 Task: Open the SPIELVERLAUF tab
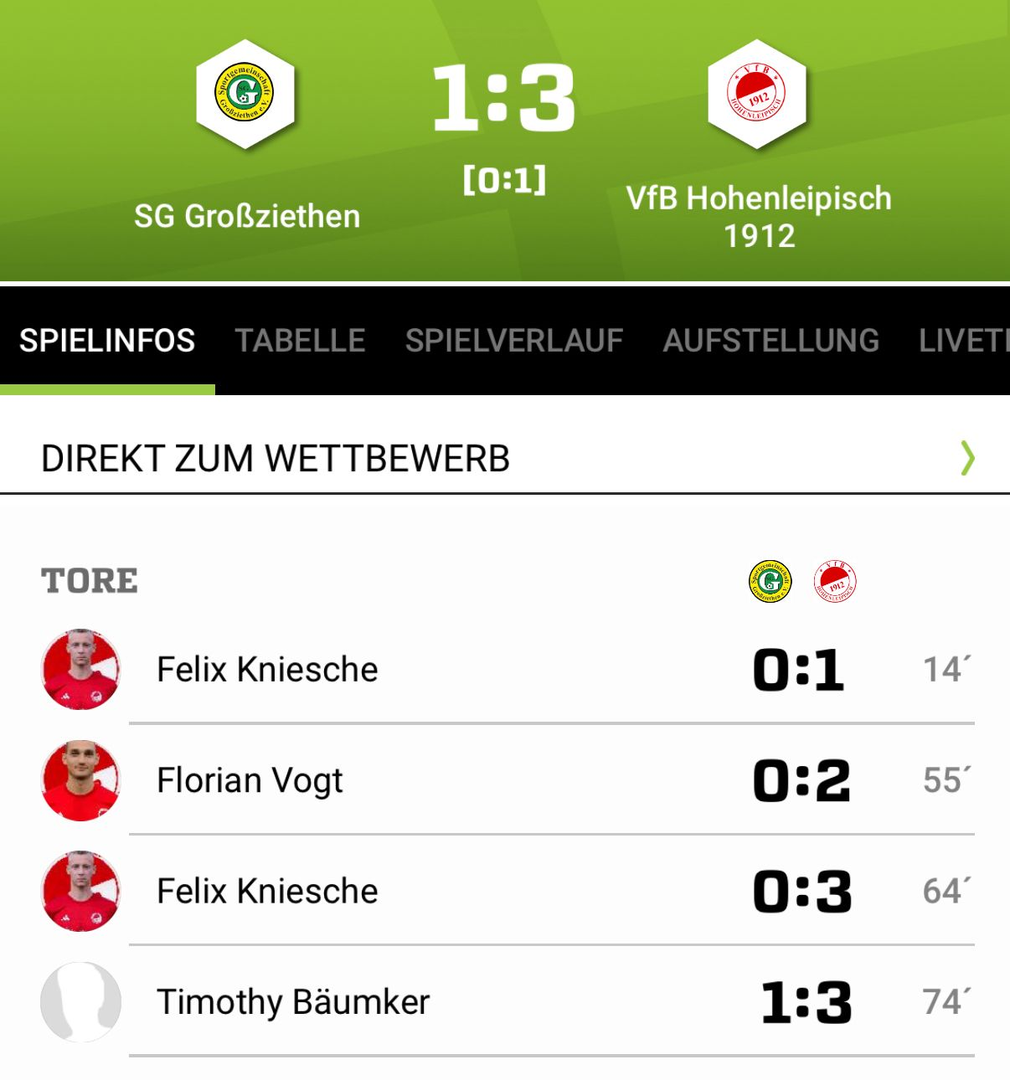[x=513, y=340]
